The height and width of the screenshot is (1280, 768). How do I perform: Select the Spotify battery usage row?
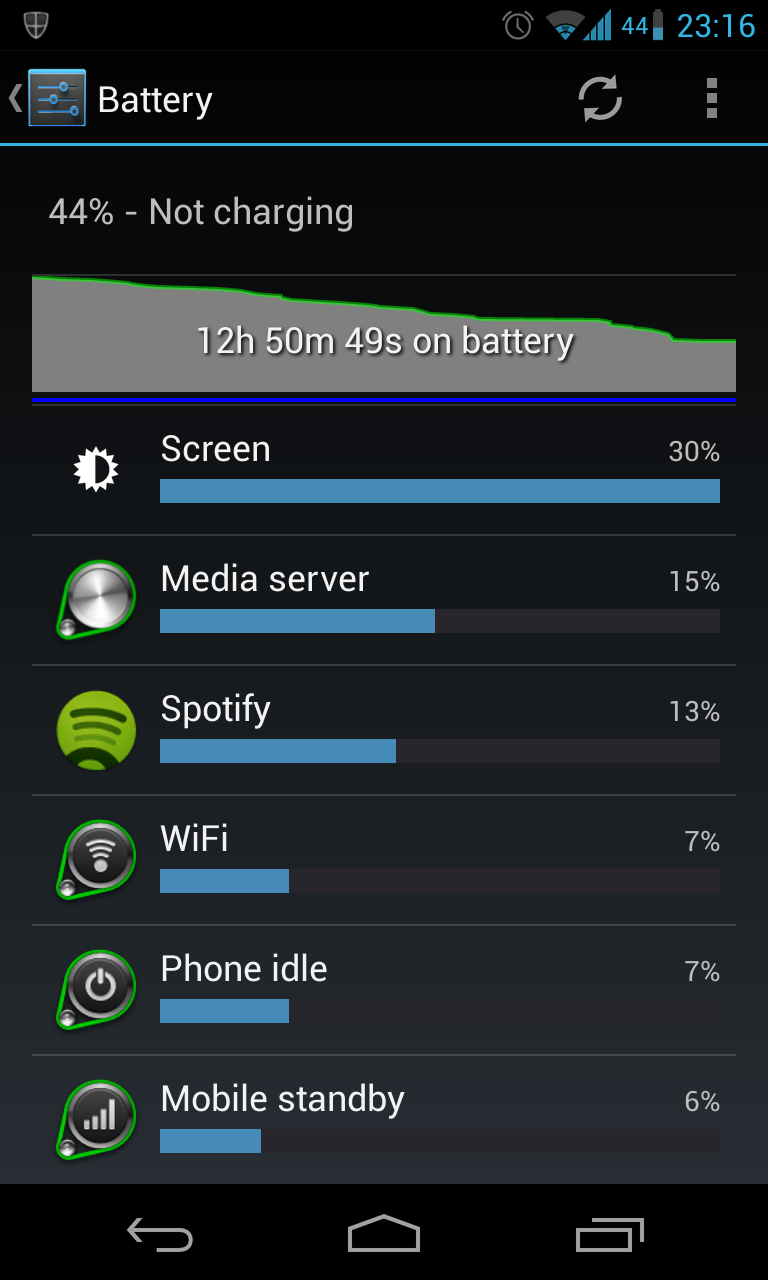(x=384, y=730)
